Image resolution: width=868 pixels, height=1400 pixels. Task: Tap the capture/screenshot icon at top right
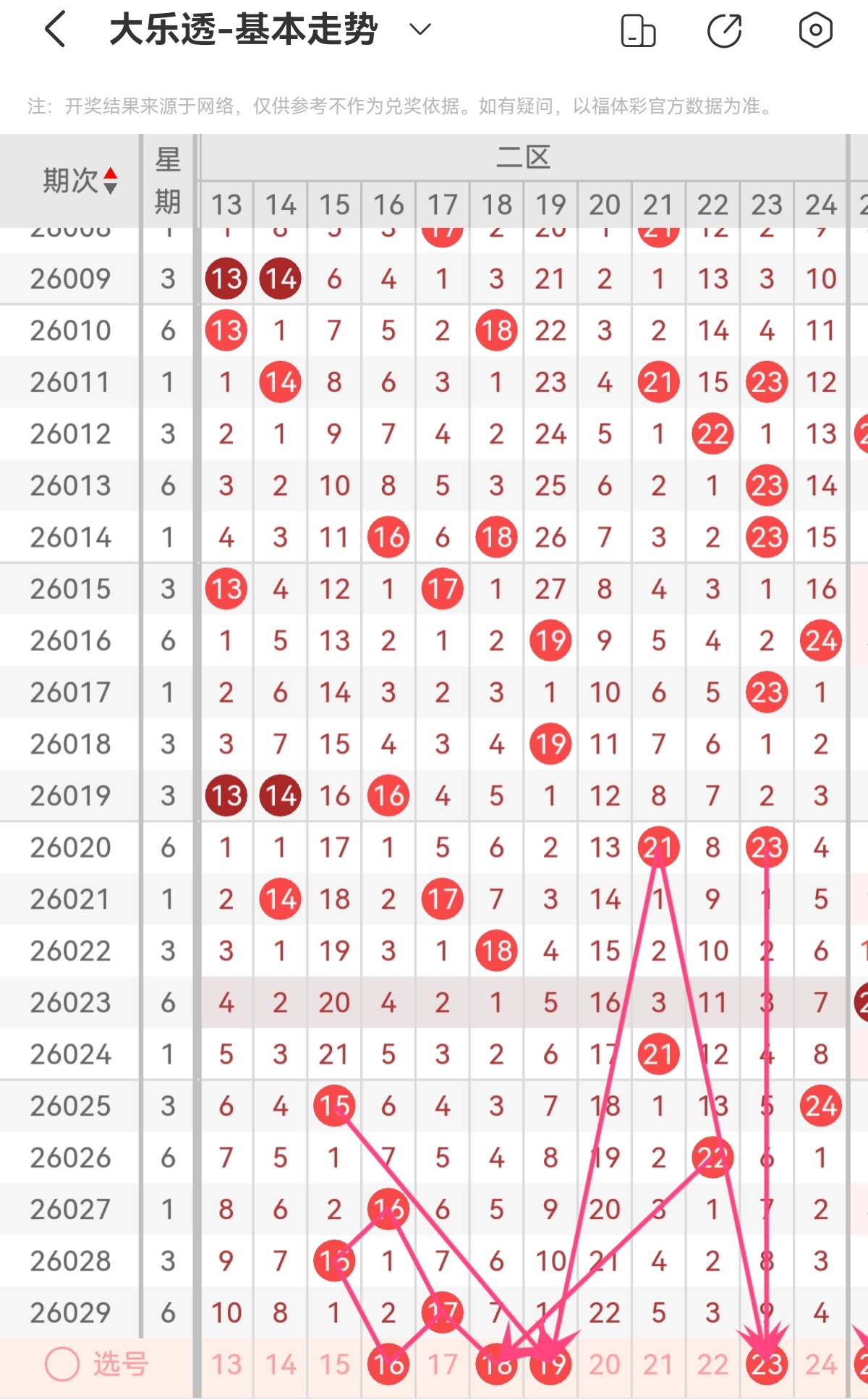(815, 30)
